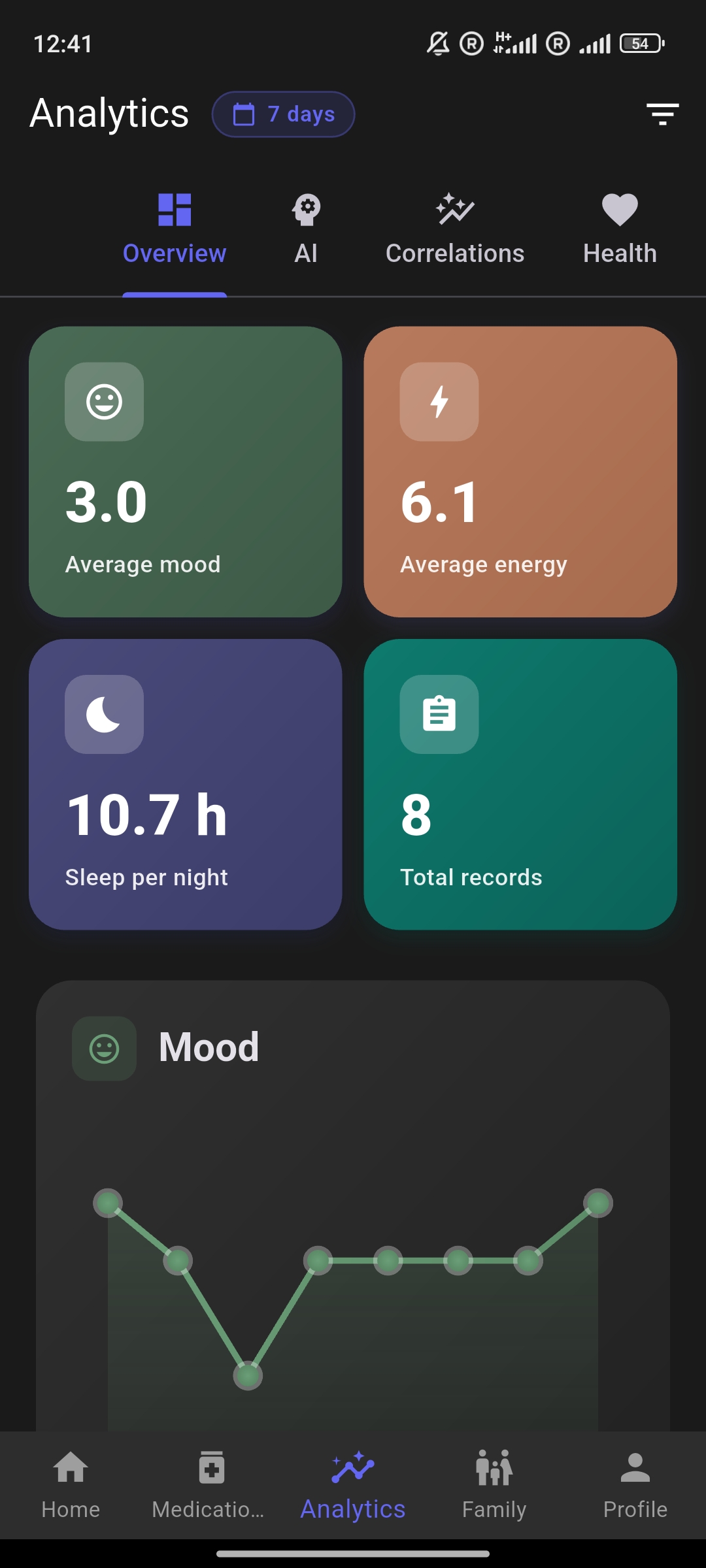Open the Total records card
The image size is (706, 1568).
[x=520, y=784]
